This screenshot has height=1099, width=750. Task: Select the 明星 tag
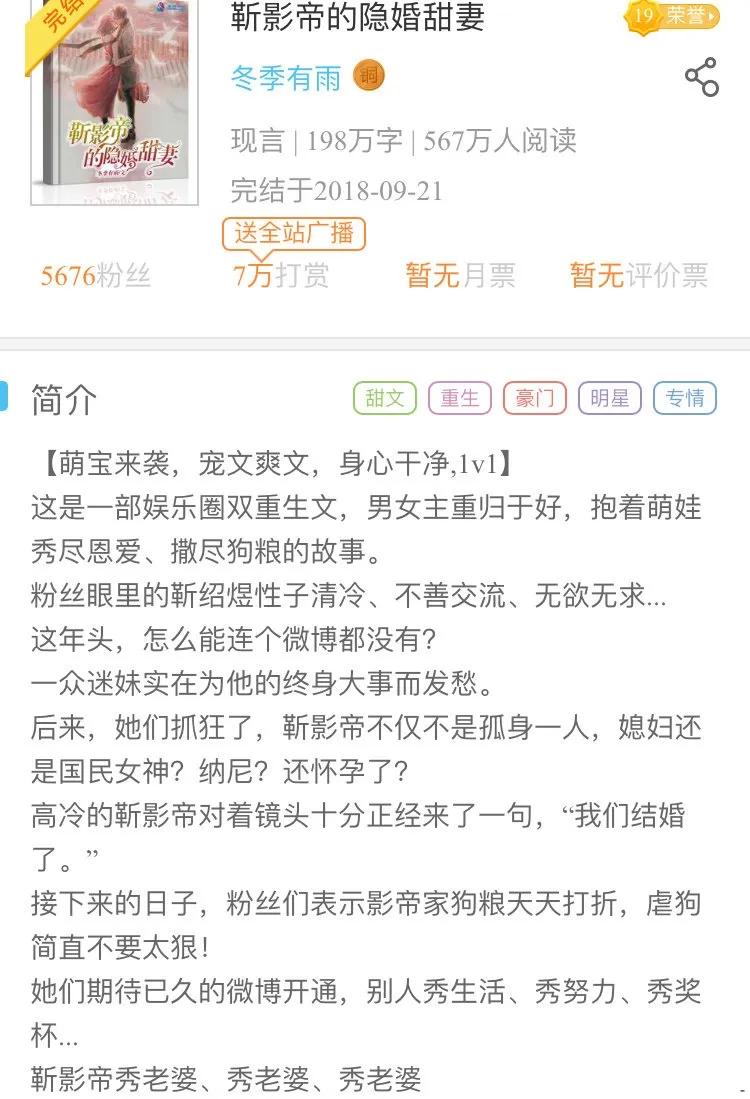click(609, 398)
